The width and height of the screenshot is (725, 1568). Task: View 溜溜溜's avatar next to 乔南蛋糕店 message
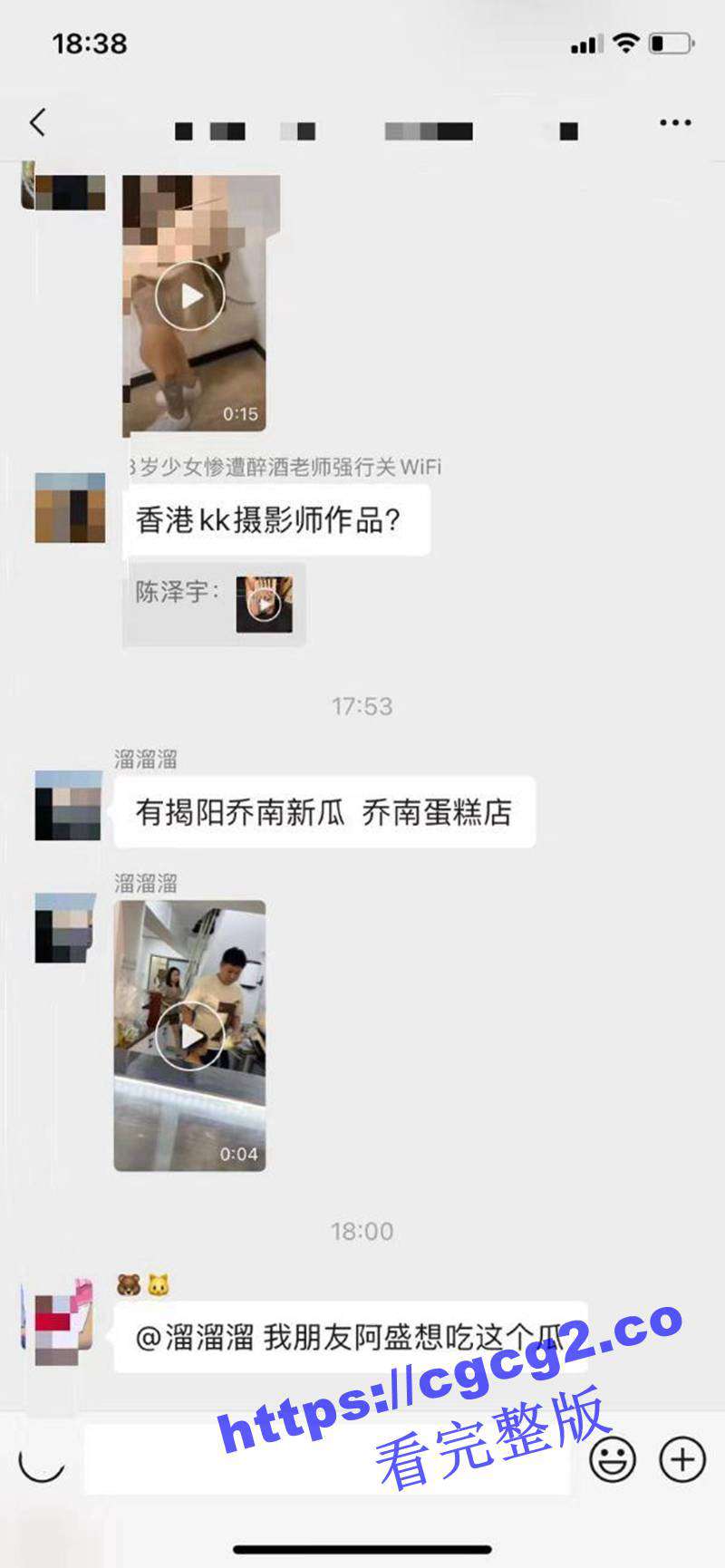(x=68, y=806)
